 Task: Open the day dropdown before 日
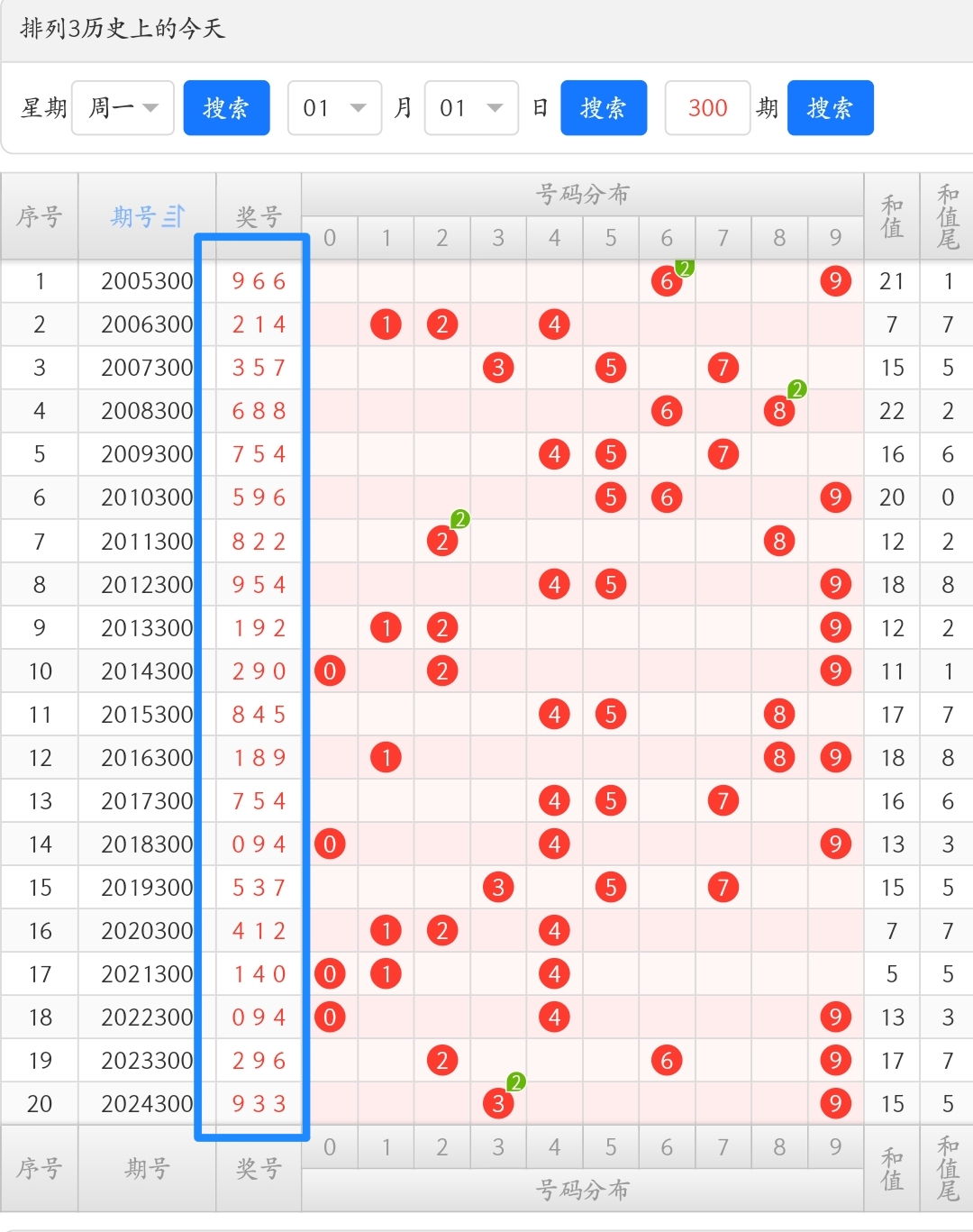coord(471,108)
